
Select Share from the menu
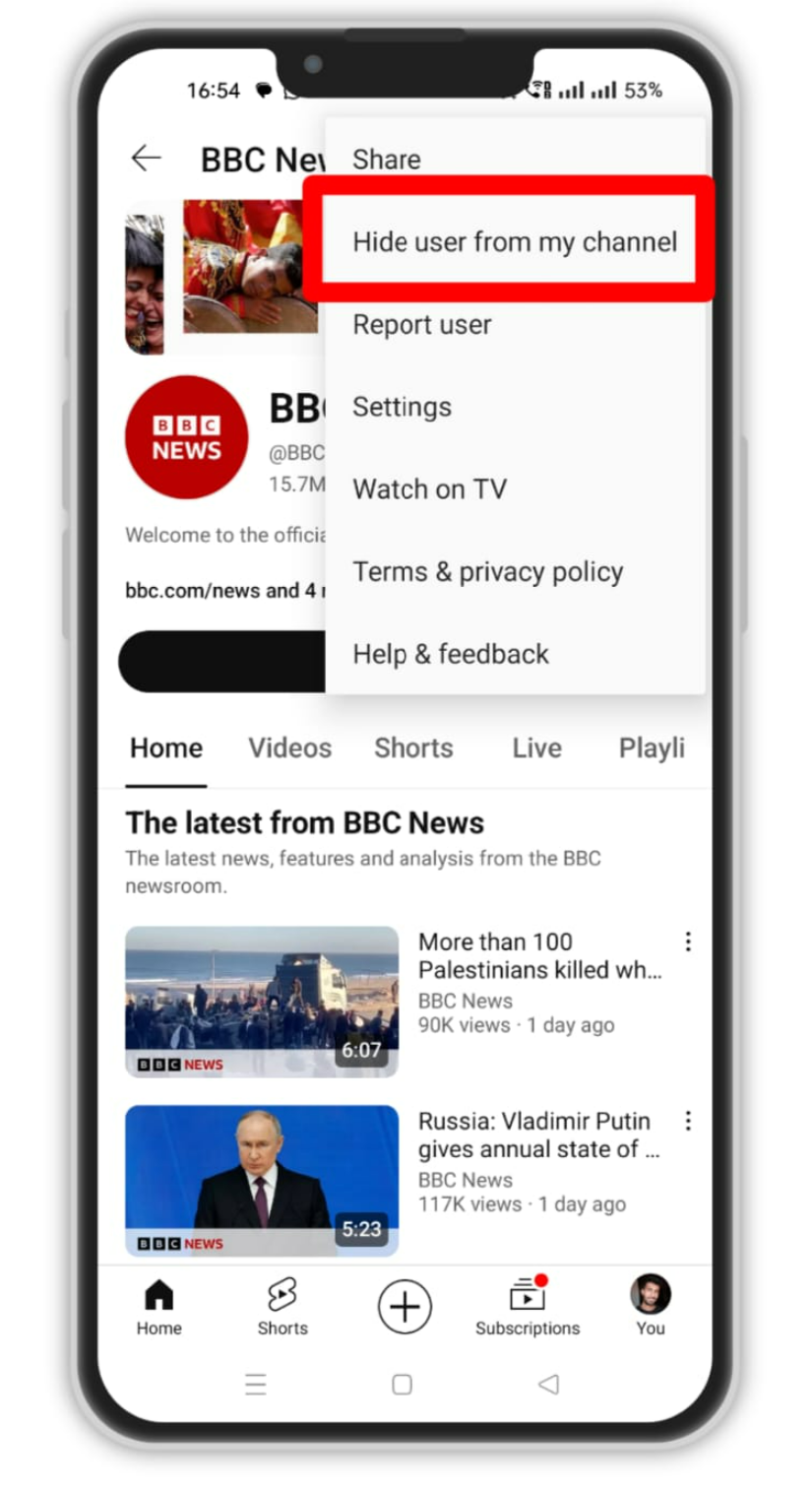386,160
